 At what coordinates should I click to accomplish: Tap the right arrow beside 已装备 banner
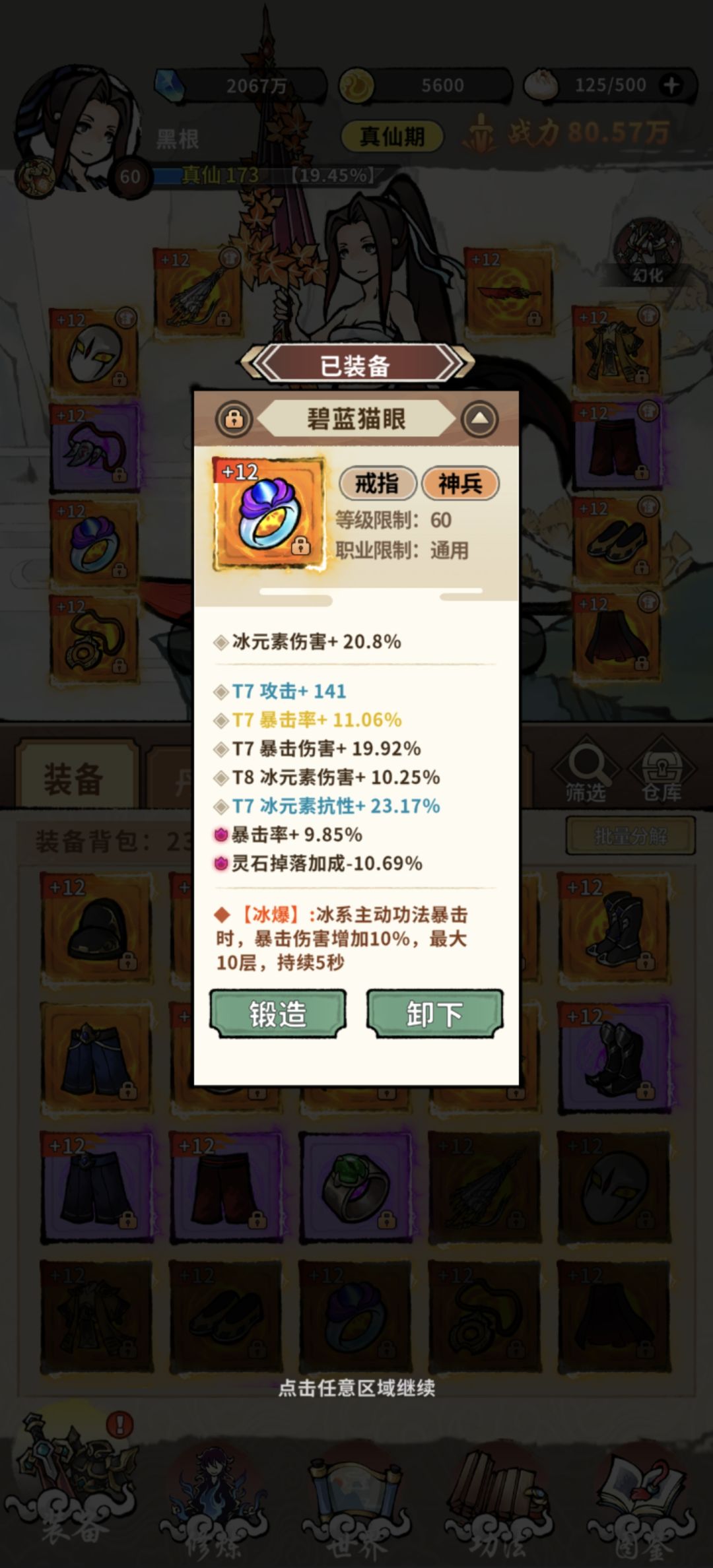pos(453,364)
